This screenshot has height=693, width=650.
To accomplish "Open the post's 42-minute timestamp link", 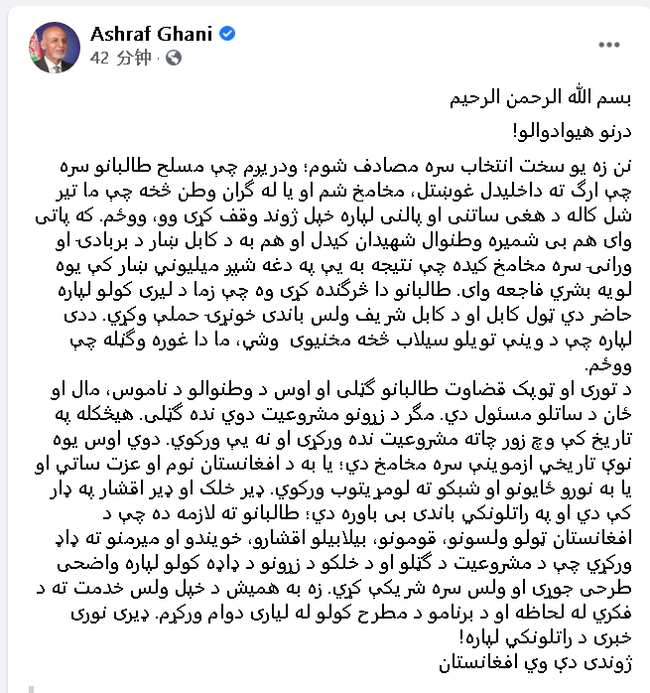I will click(x=120, y=59).
